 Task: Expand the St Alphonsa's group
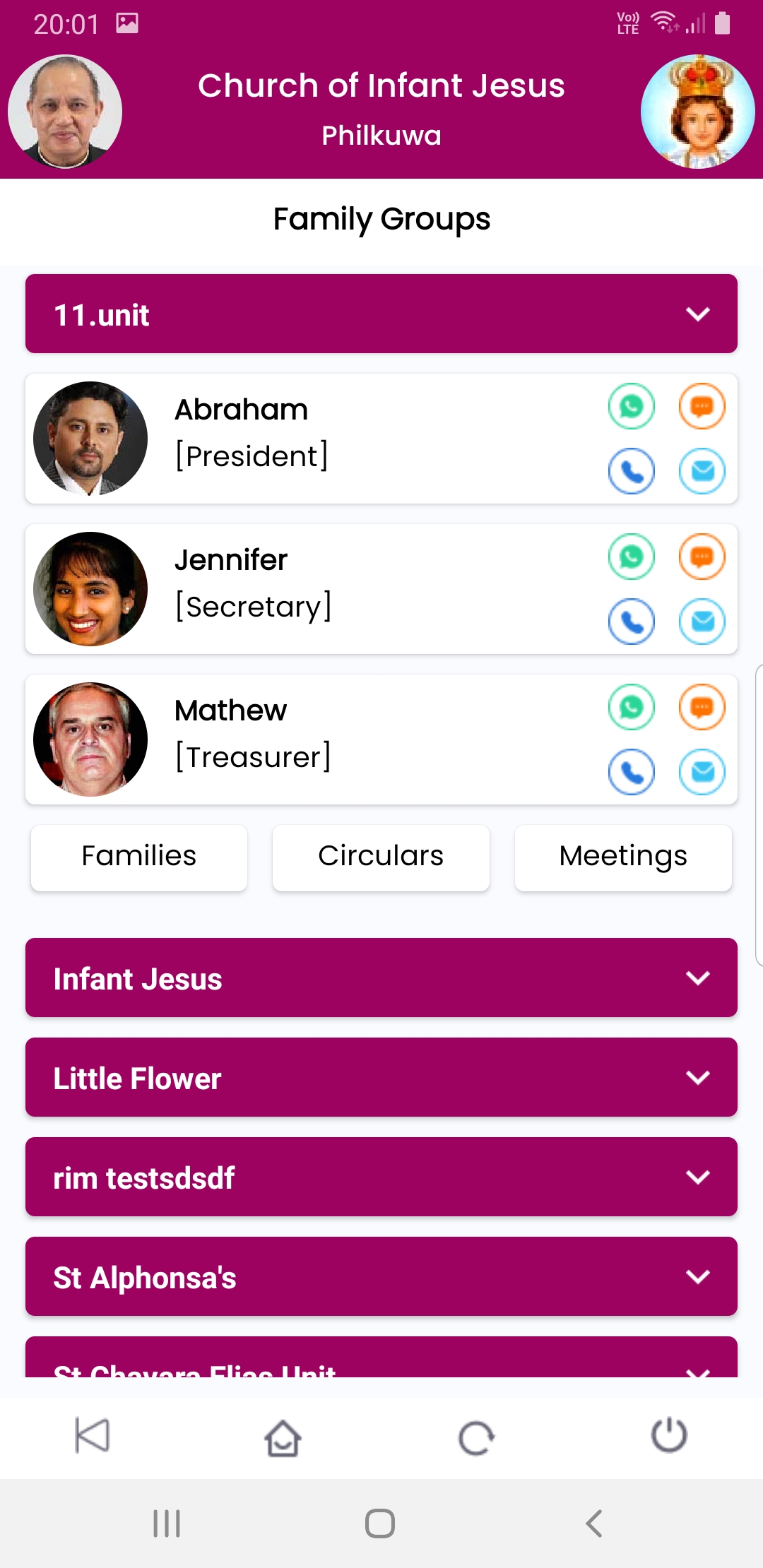click(381, 1276)
